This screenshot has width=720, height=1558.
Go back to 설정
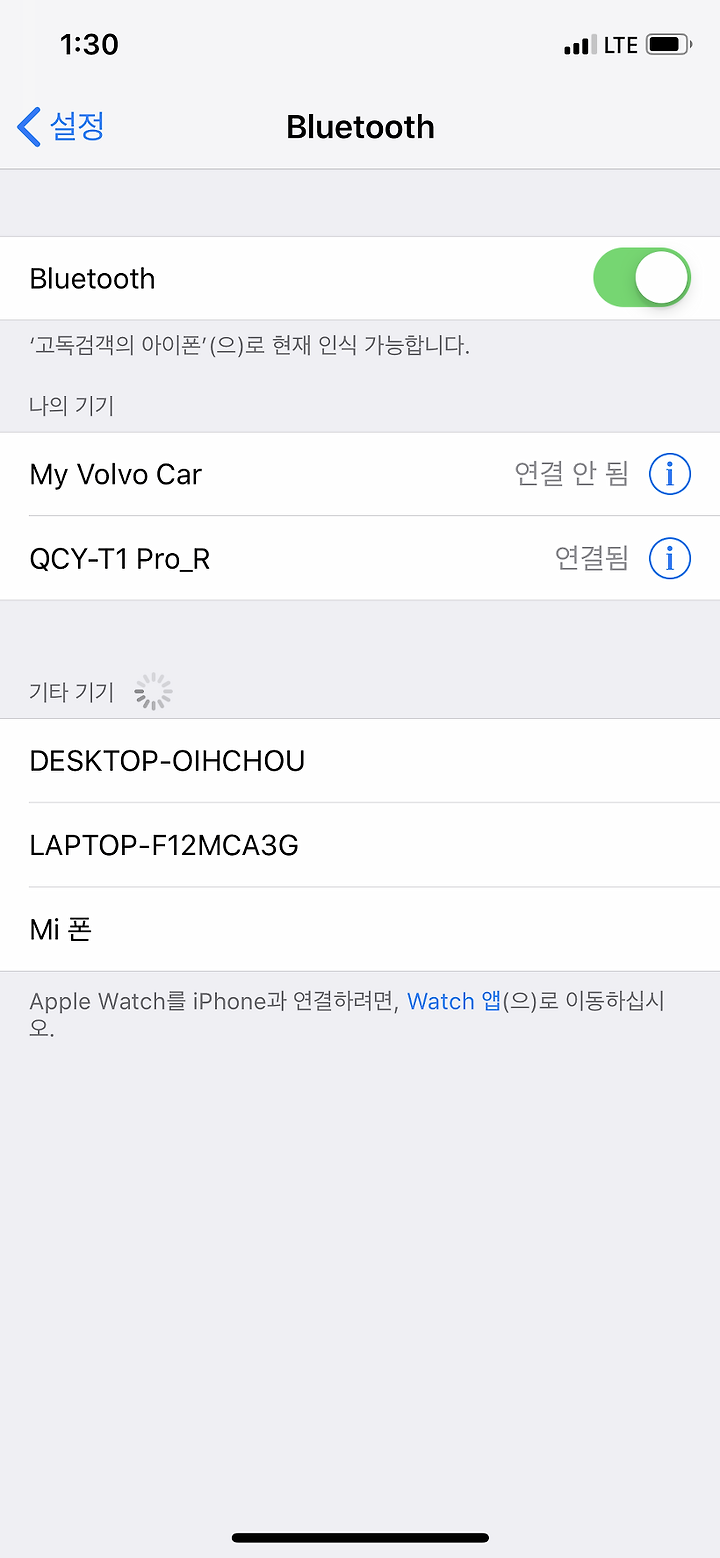point(62,127)
